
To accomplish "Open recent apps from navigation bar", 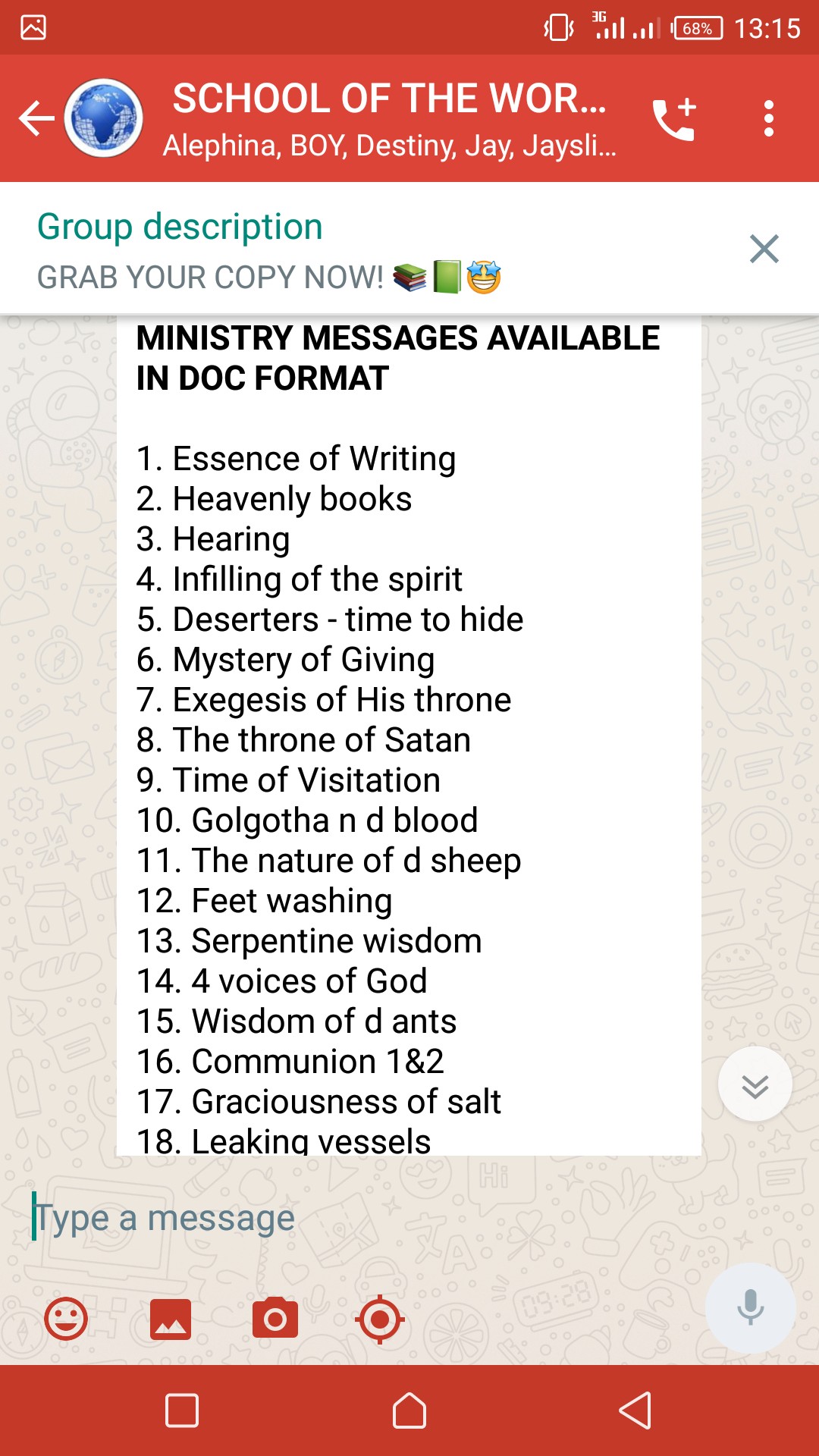I will (182, 1410).
